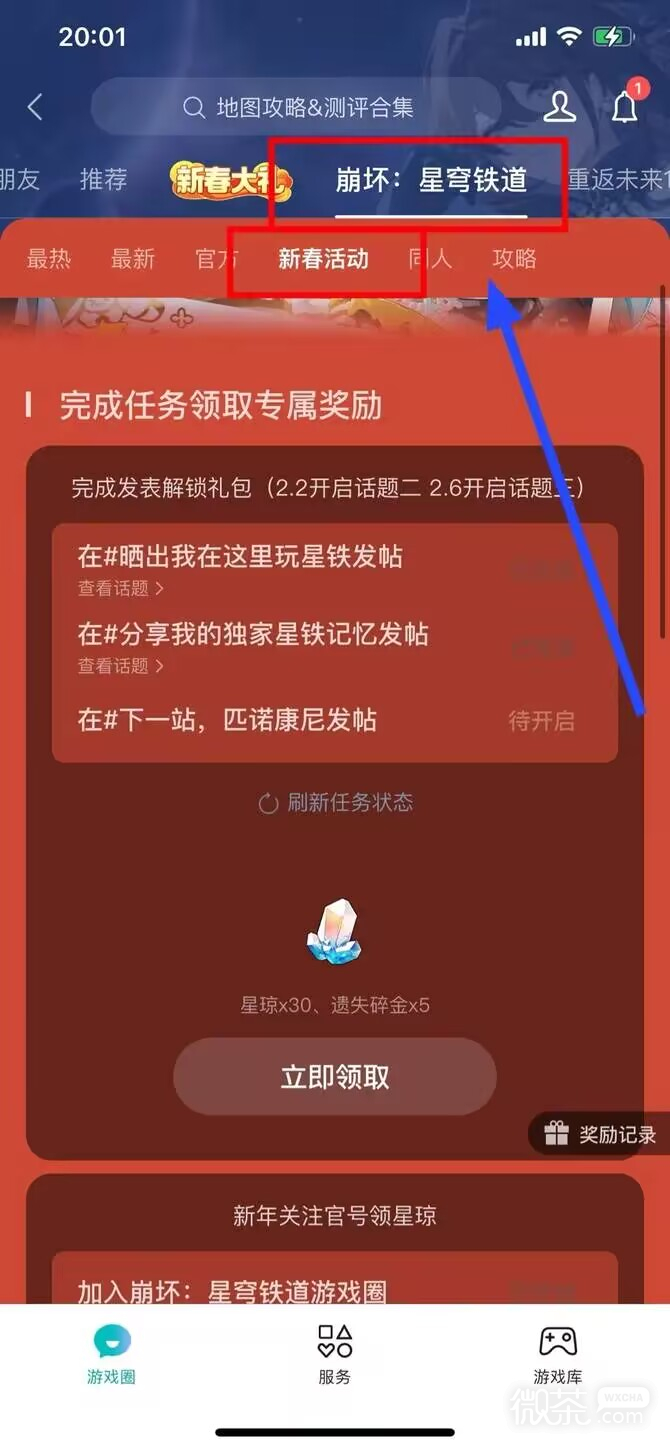
Task: Open the 攻略 sub-tab
Action: pyautogui.click(x=515, y=259)
